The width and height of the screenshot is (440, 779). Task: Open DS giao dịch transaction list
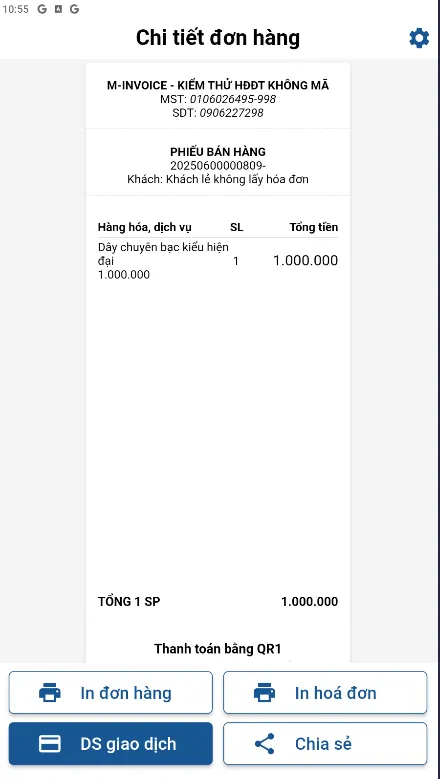(111, 744)
